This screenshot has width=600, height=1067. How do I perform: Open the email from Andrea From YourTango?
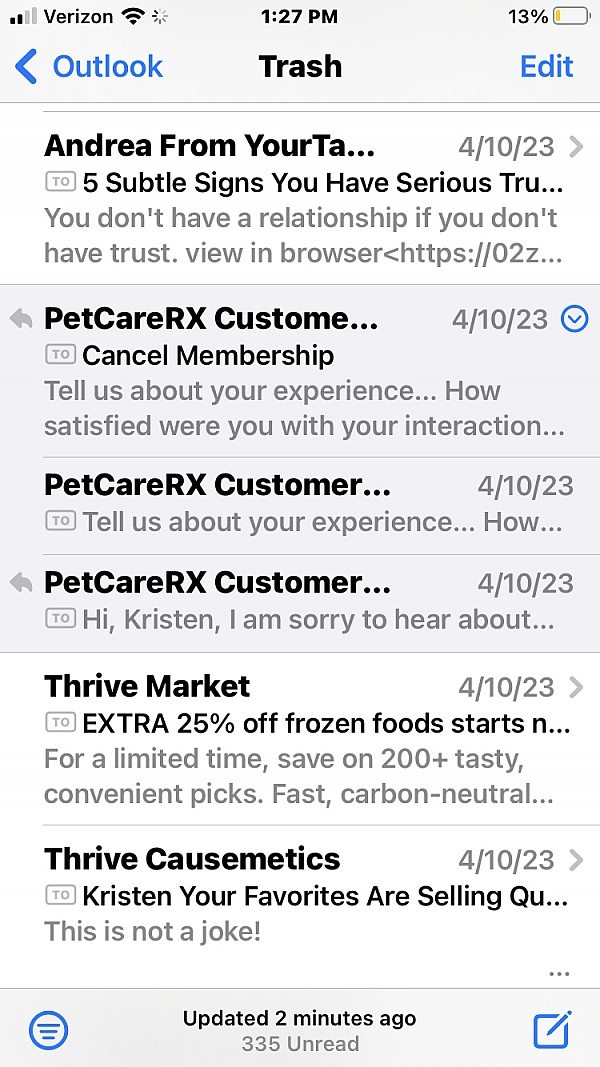click(x=300, y=198)
